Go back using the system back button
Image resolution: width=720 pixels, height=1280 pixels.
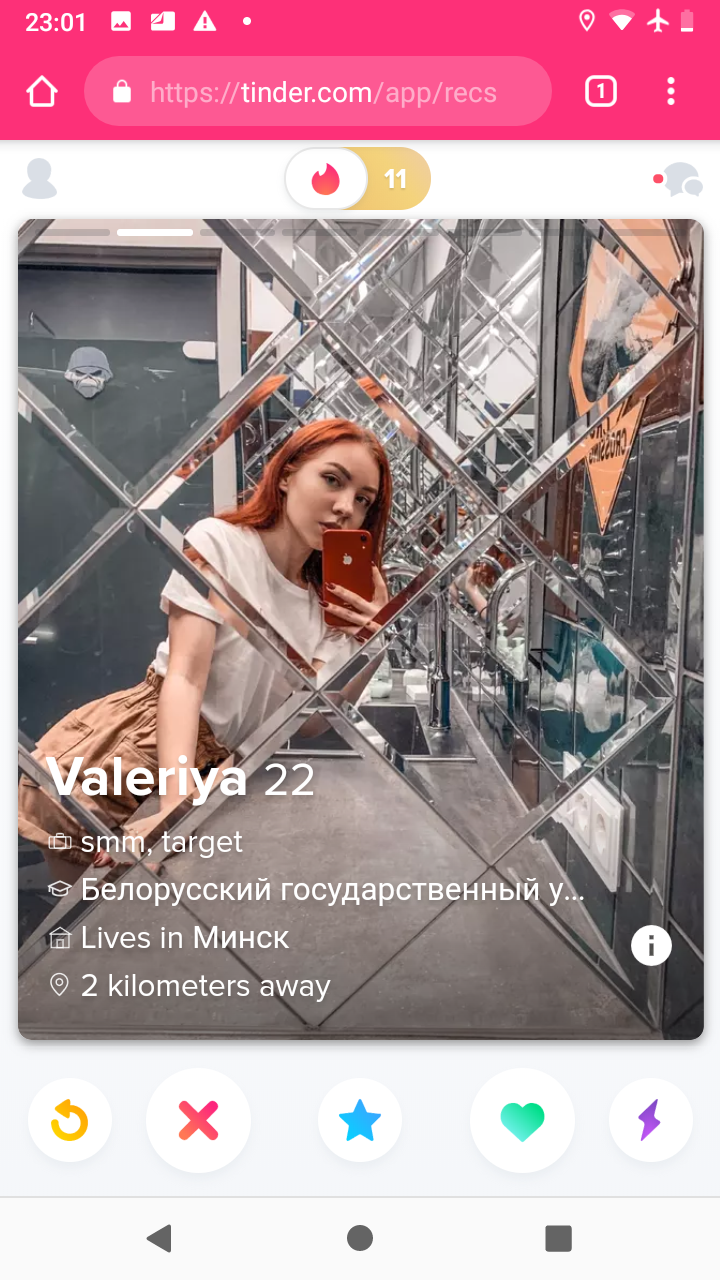(159, 1238)
